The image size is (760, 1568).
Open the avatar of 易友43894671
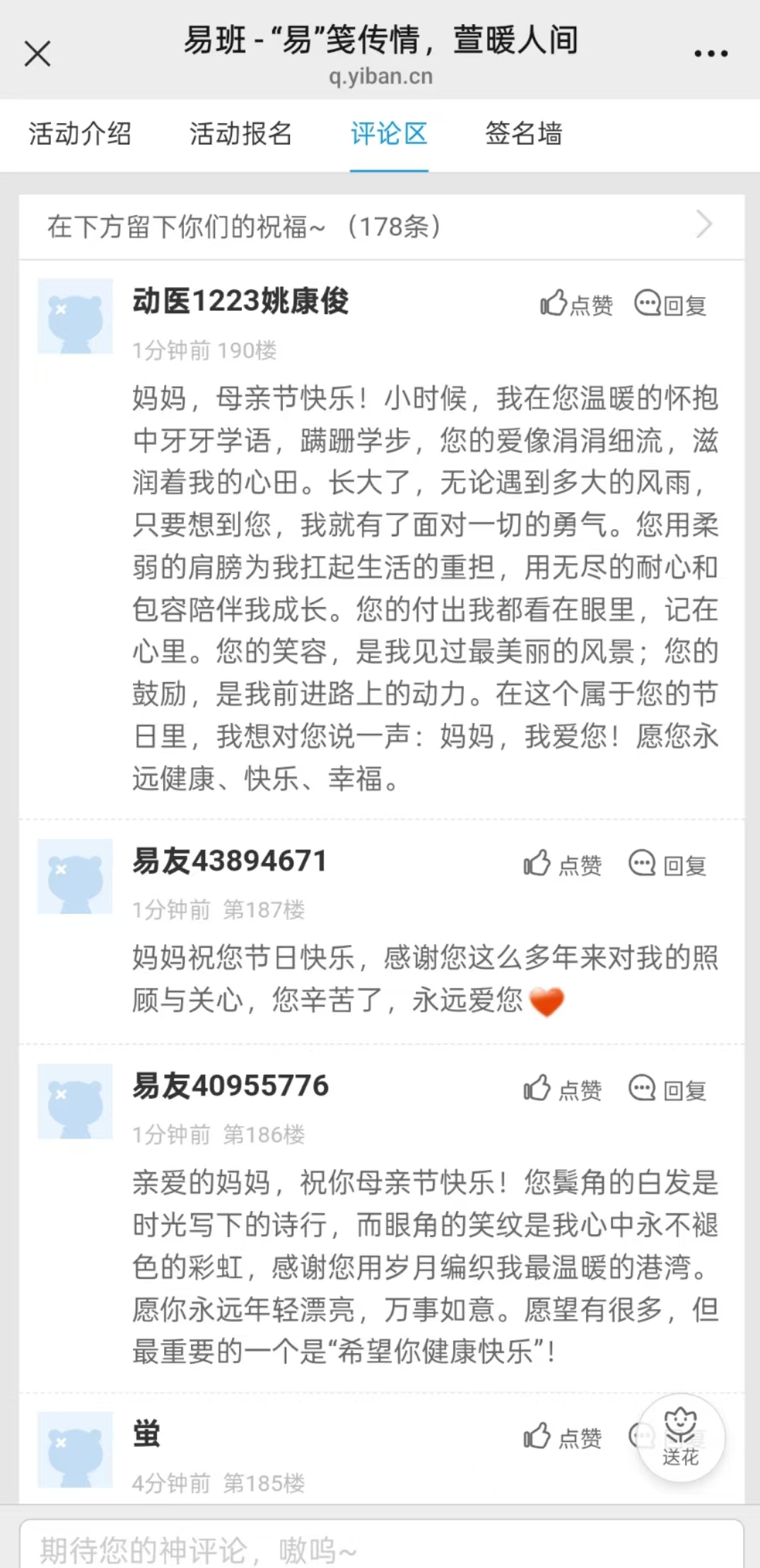[x=75, y=876]
